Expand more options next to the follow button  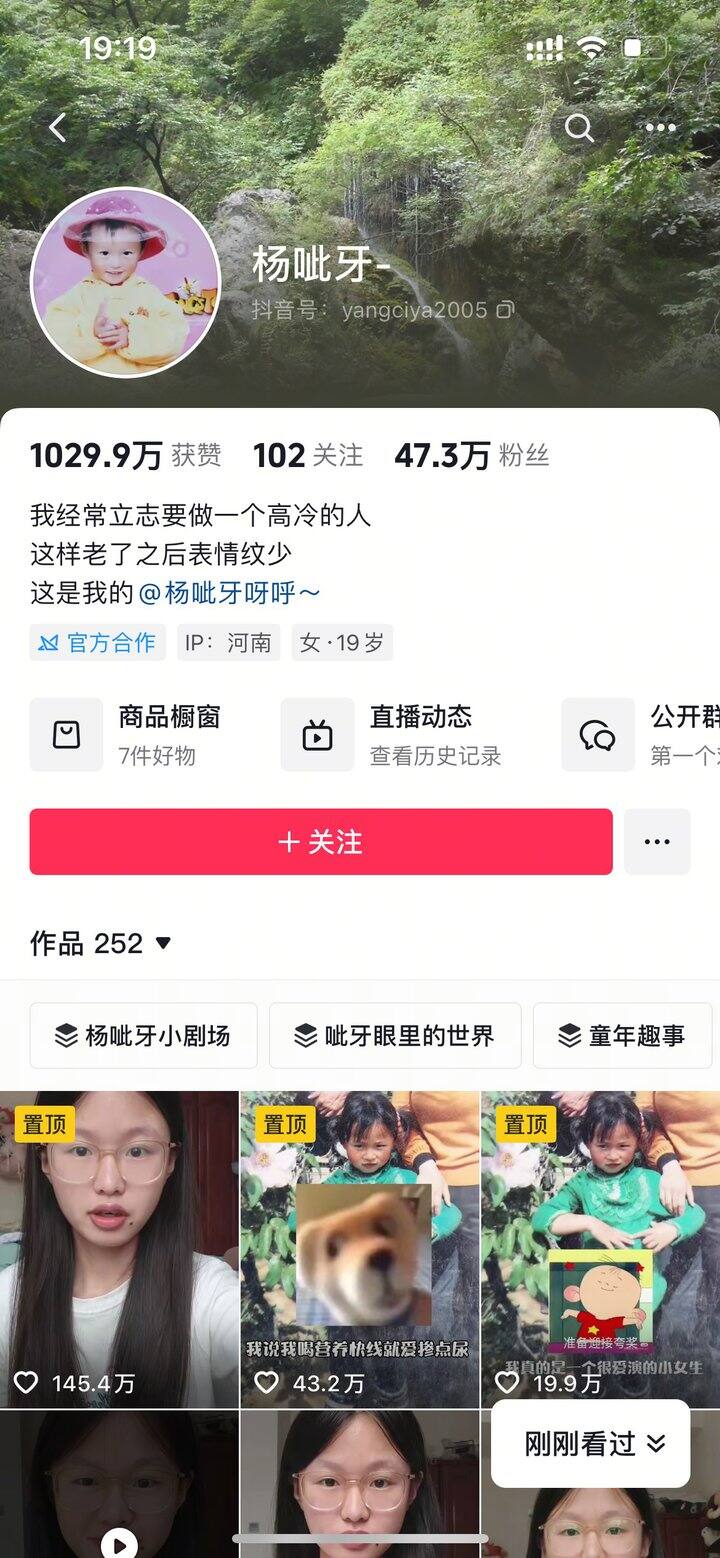tap(657, 842)
